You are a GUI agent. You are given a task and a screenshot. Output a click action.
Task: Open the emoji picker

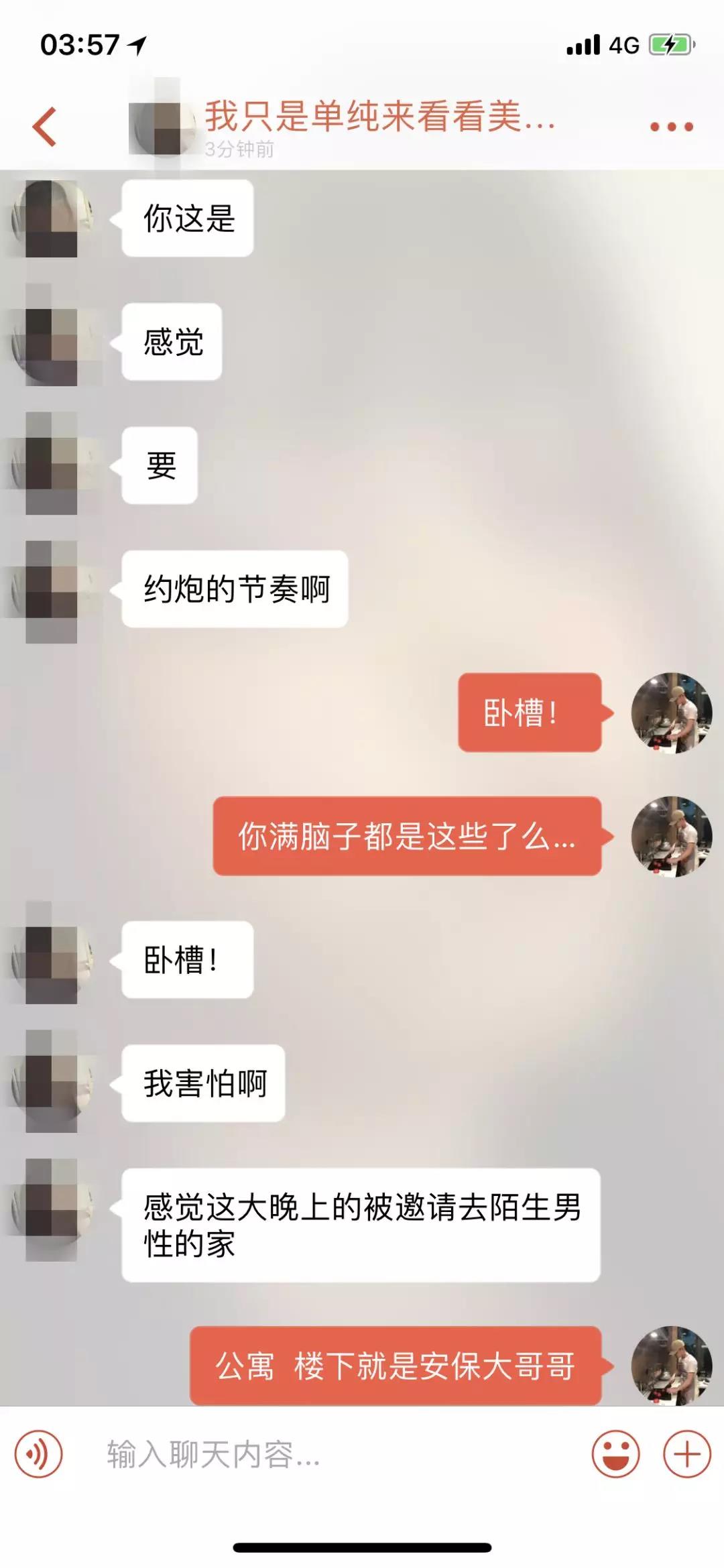tap(615, 1454)
